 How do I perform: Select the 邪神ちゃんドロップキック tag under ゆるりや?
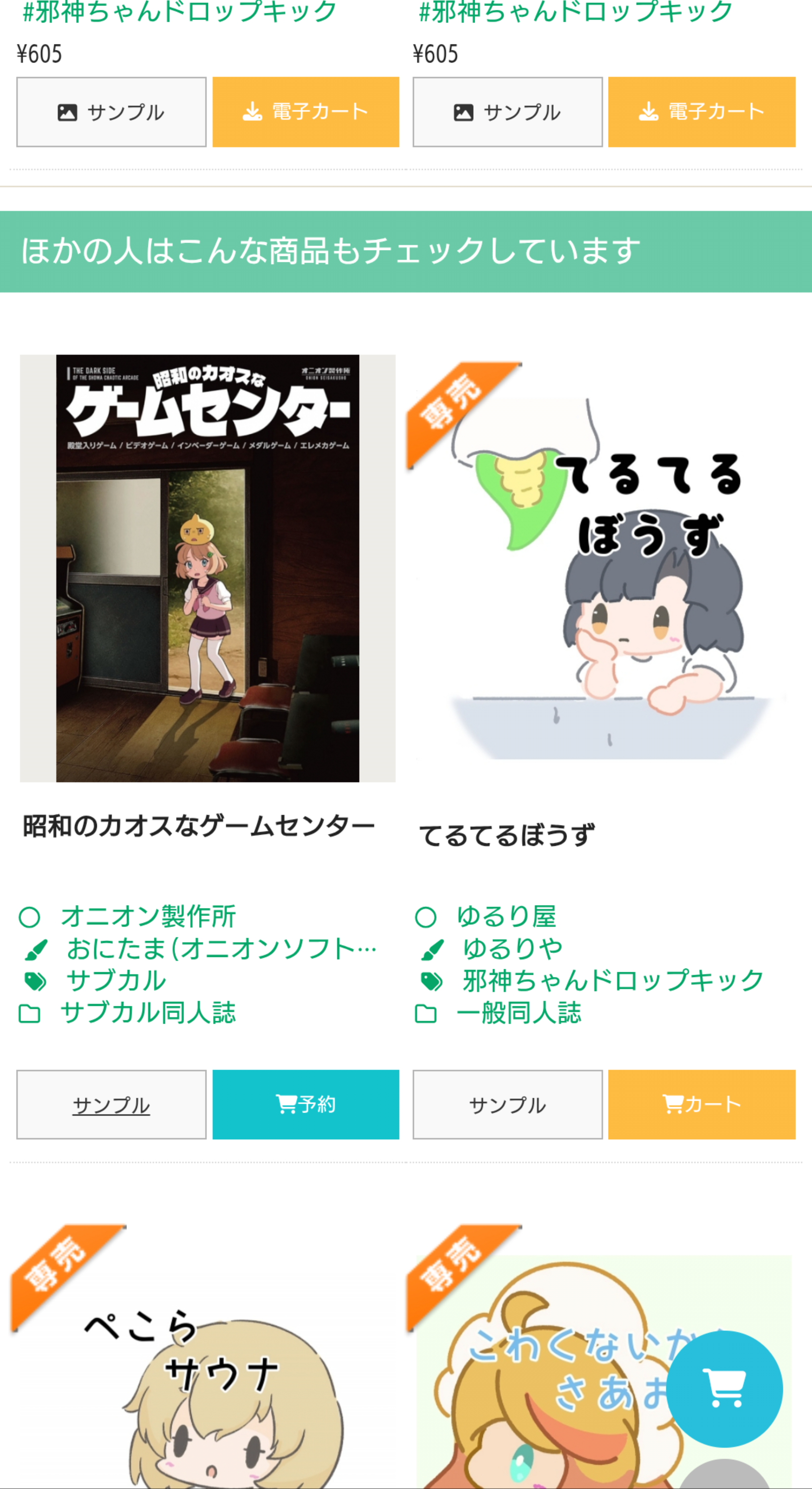612,980
